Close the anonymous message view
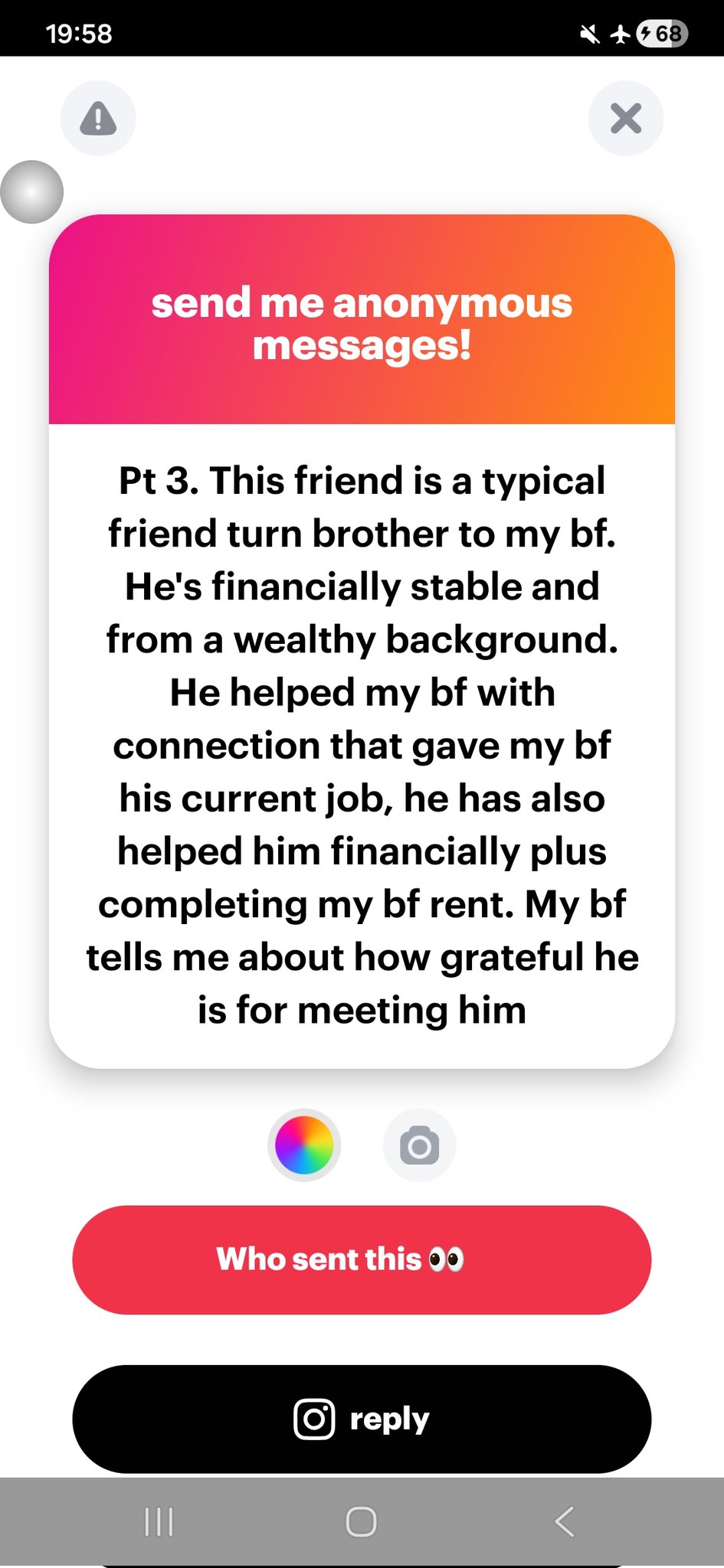The height and width of the screenshot is (1568, 724). point(625,119)
